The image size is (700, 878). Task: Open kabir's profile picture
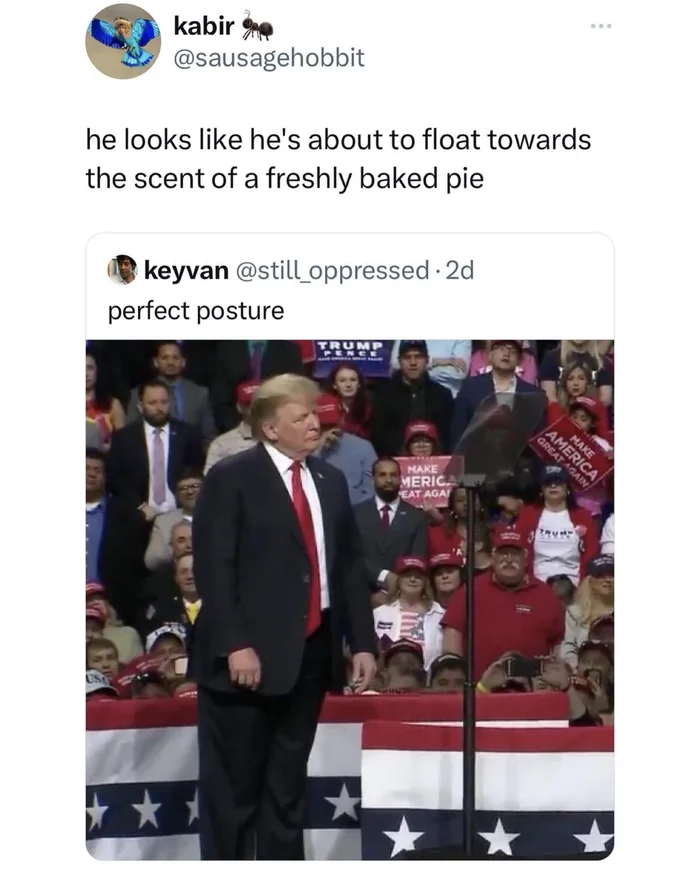[x=123, y=41]
